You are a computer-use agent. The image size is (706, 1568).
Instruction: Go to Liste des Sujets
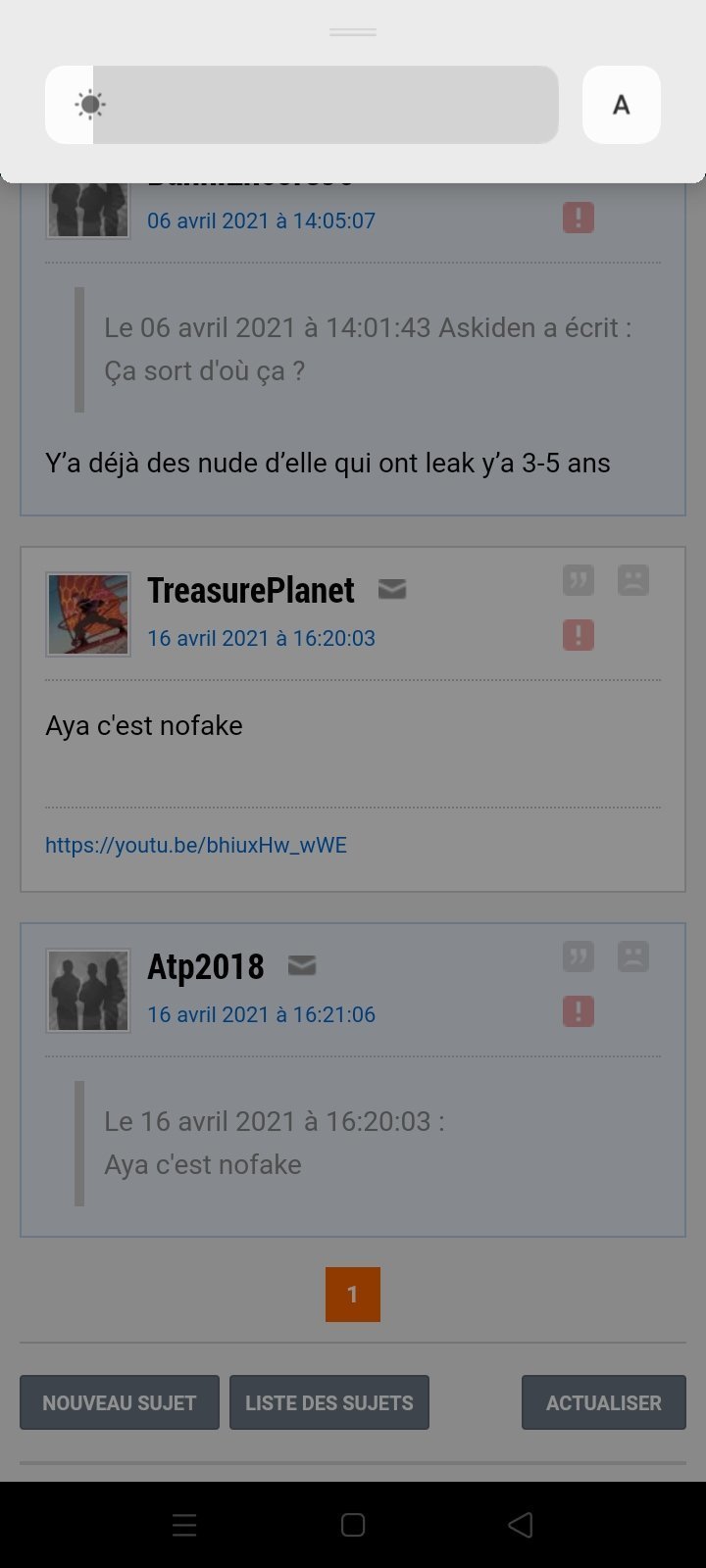point(329,1402)
